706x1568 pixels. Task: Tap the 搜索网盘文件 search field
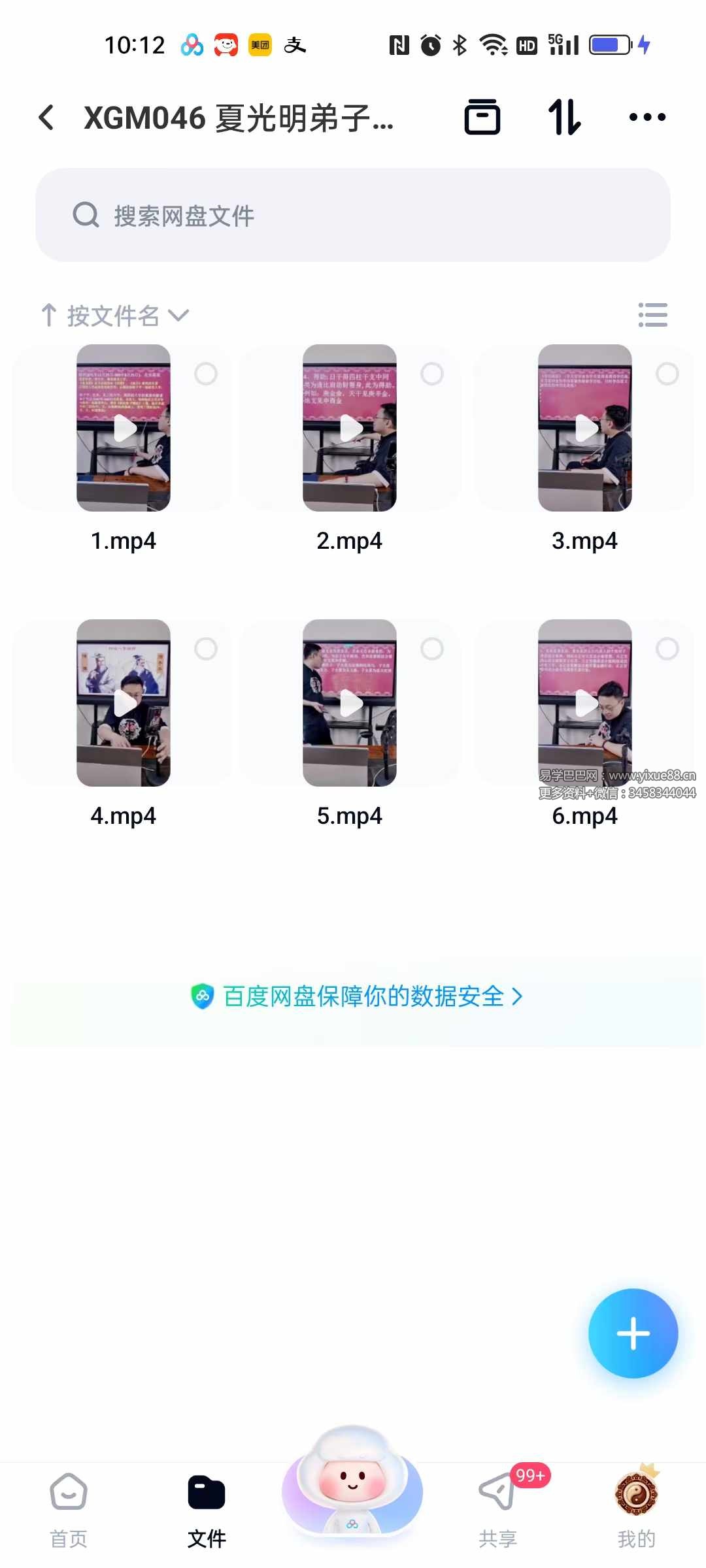pos(353,216)
